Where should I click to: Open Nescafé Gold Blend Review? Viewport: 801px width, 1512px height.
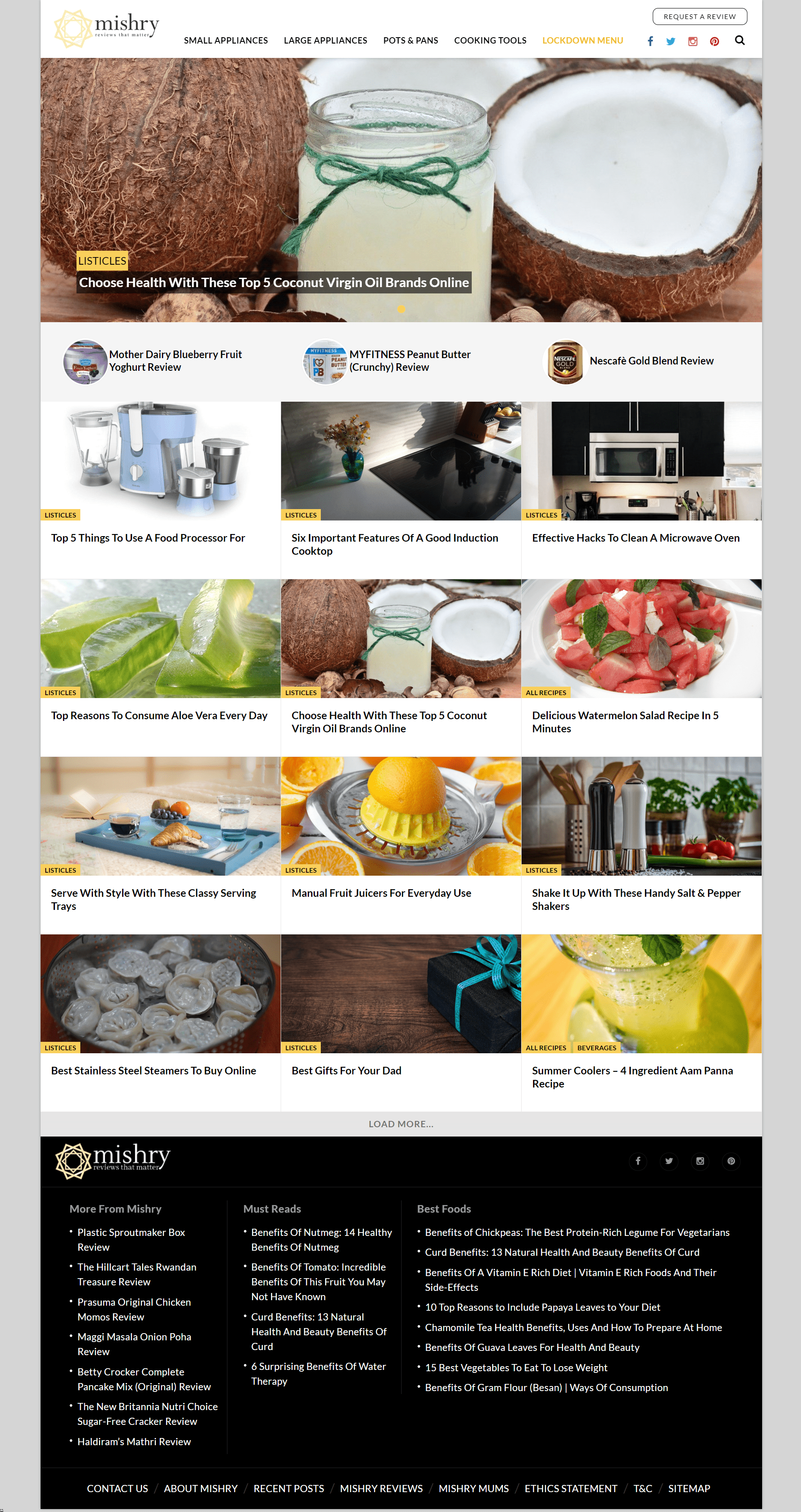point(651,360)
